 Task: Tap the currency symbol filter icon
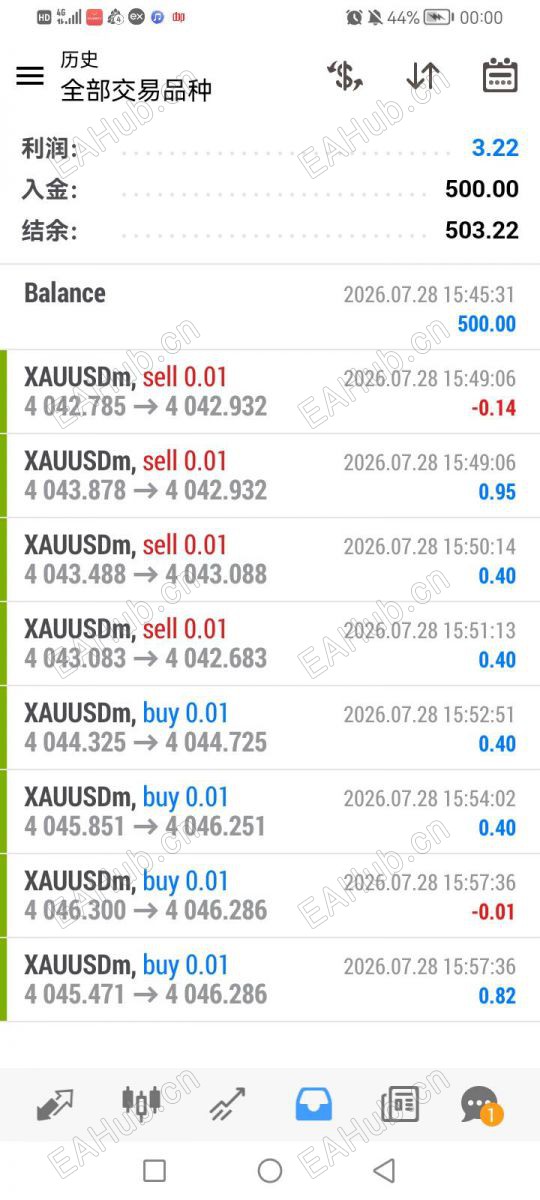click(345, 76)
